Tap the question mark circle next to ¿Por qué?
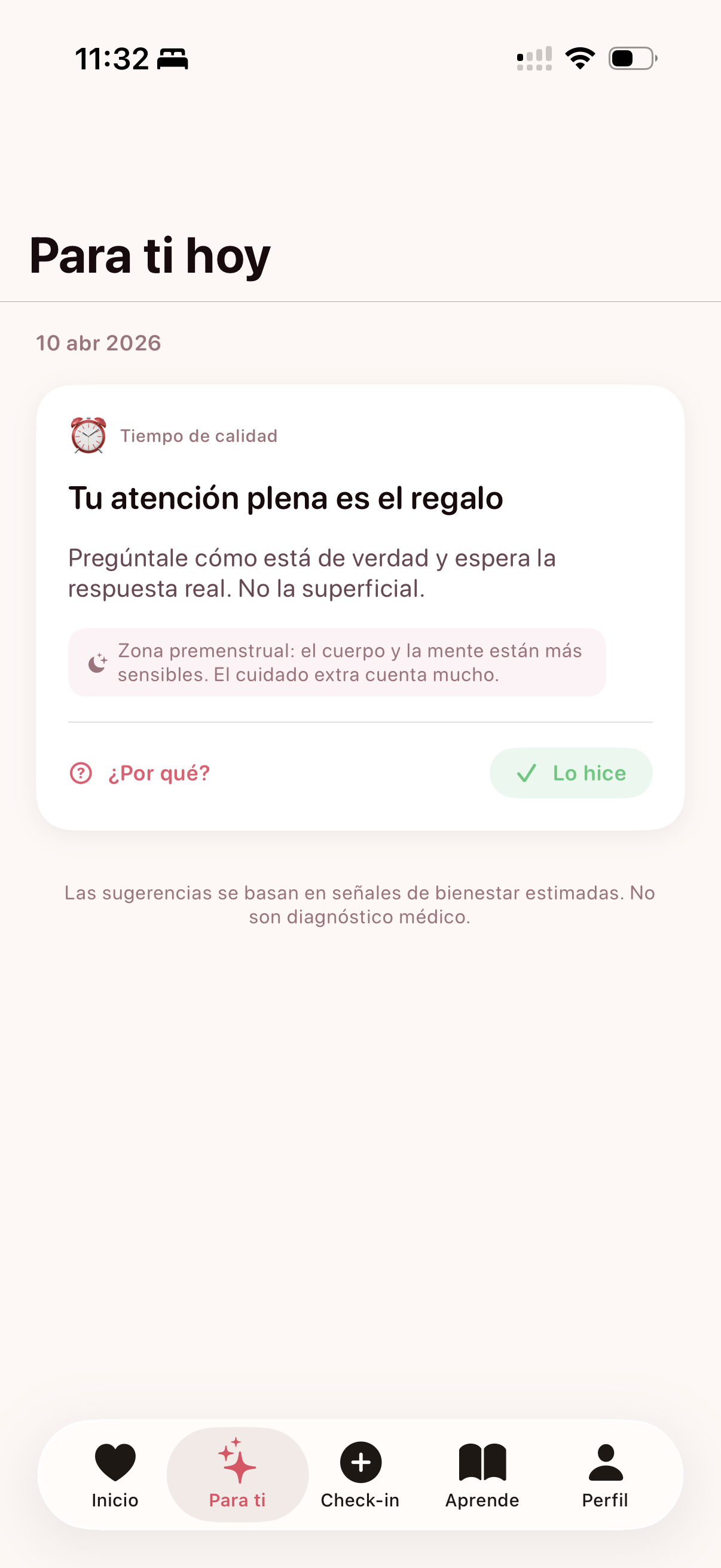Image resolution: width=721 pixels, height=1568 pixels. [x=81, y=773]
